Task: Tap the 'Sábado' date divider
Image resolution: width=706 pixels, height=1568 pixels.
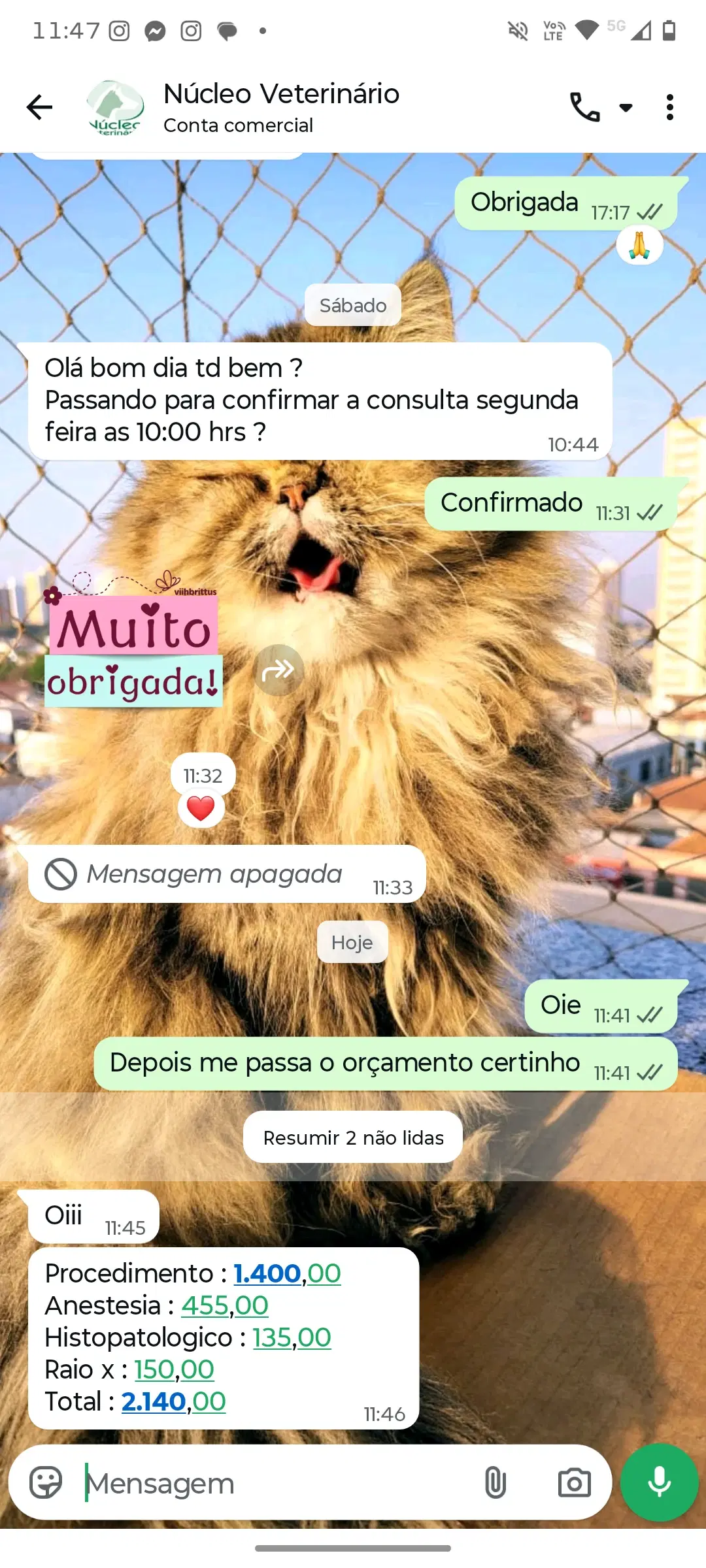Action: (352, 304)
